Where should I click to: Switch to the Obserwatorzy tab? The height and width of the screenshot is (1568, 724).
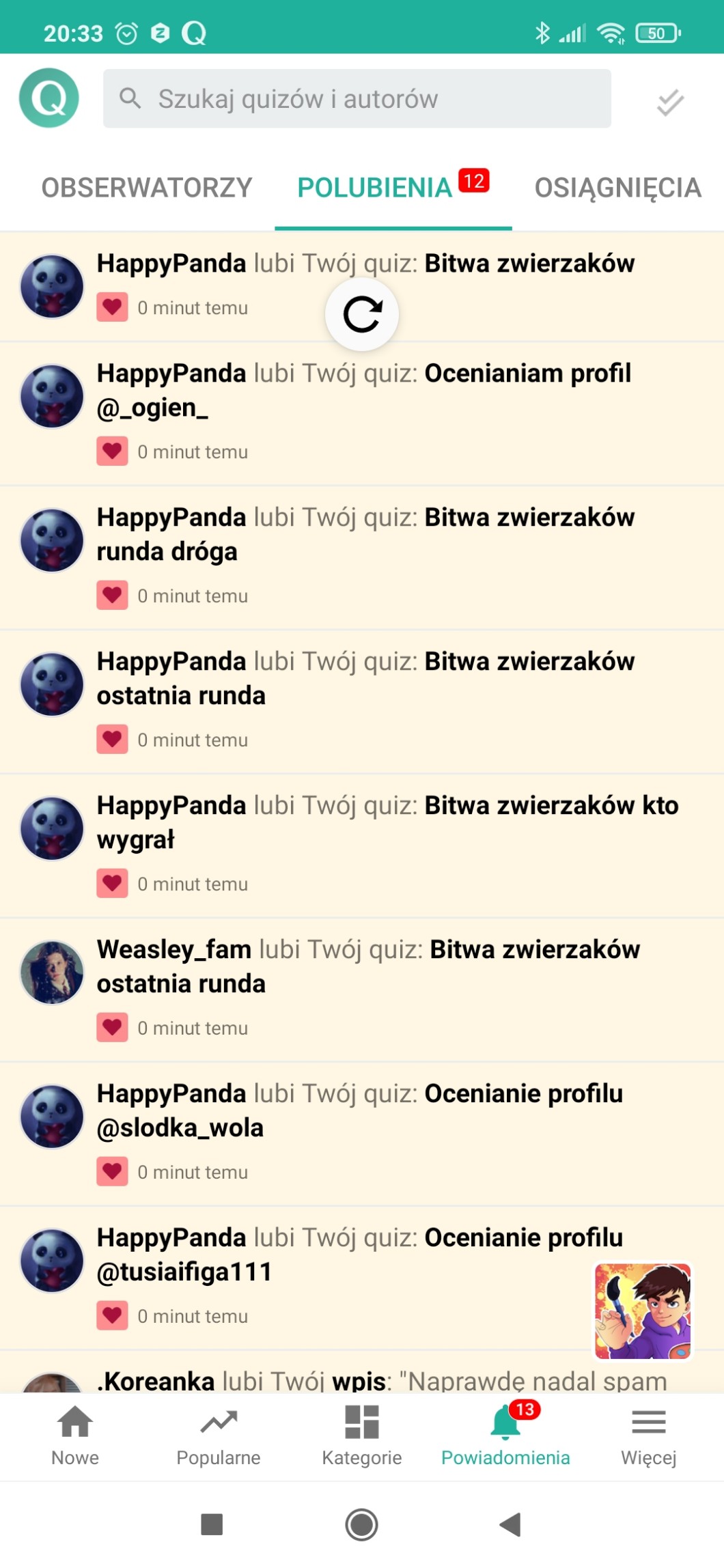pos(147,188)
